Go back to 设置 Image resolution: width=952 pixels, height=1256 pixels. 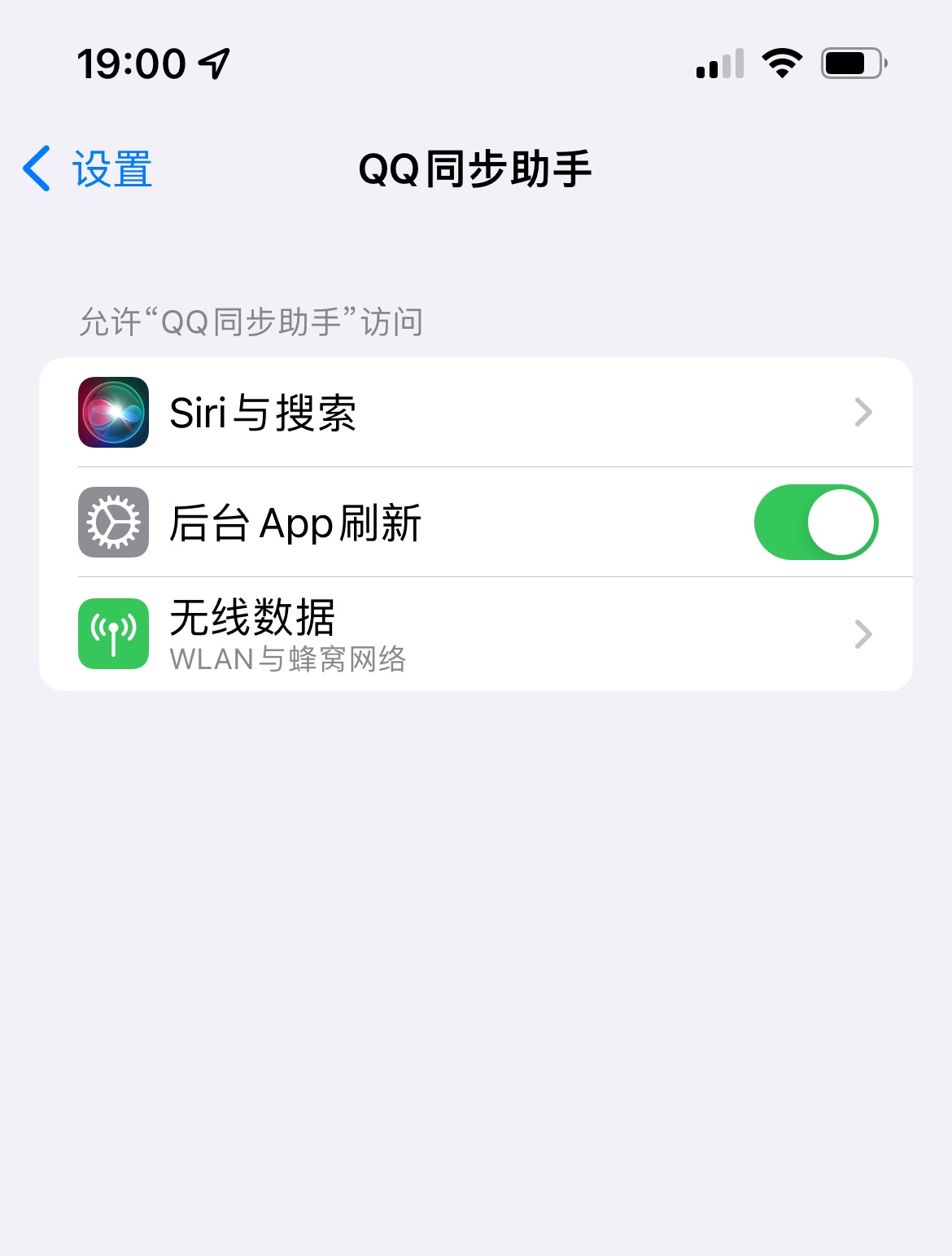[x=88, y=169]
